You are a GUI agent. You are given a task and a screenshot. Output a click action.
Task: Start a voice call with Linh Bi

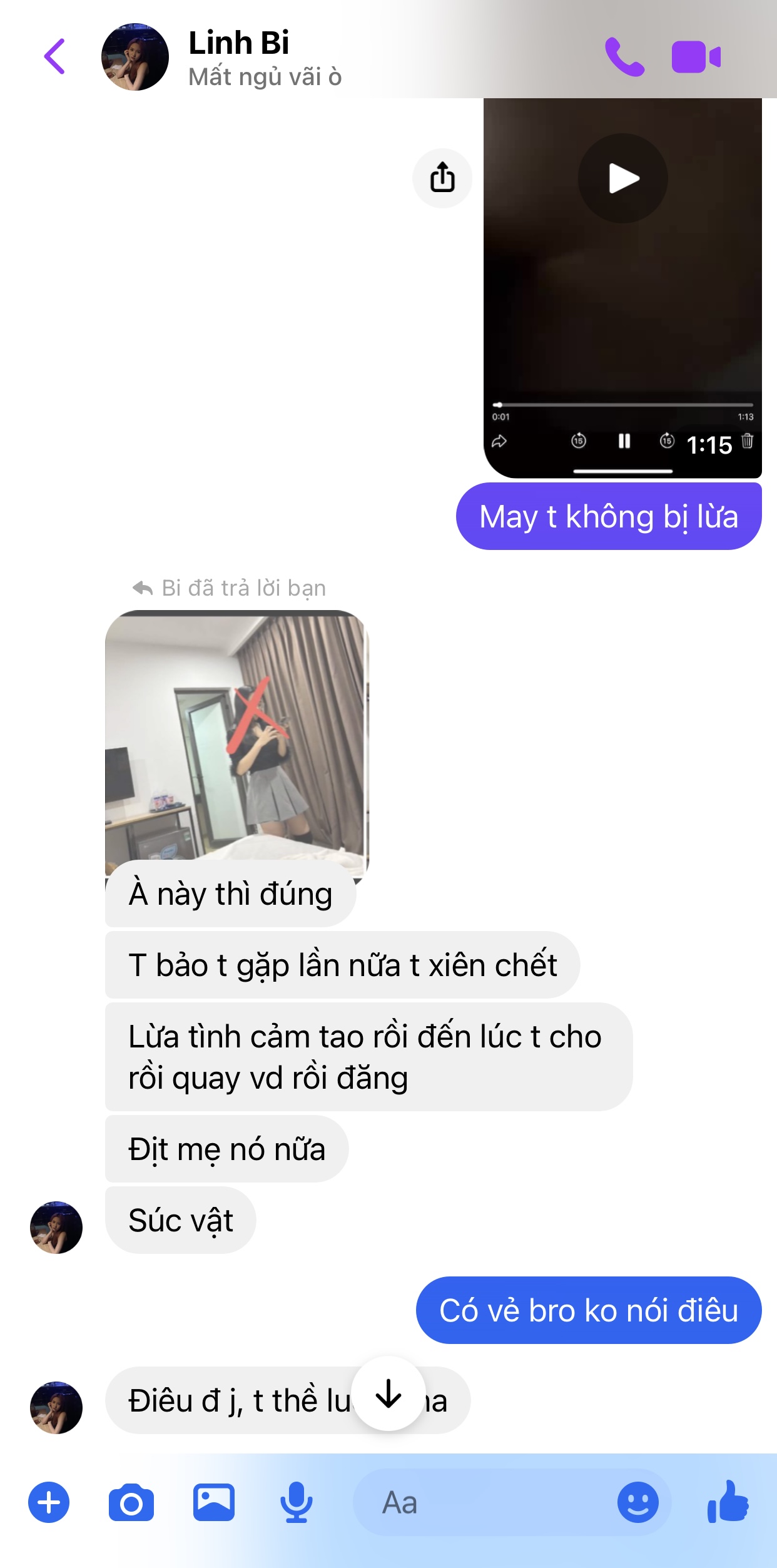[624, 58]
